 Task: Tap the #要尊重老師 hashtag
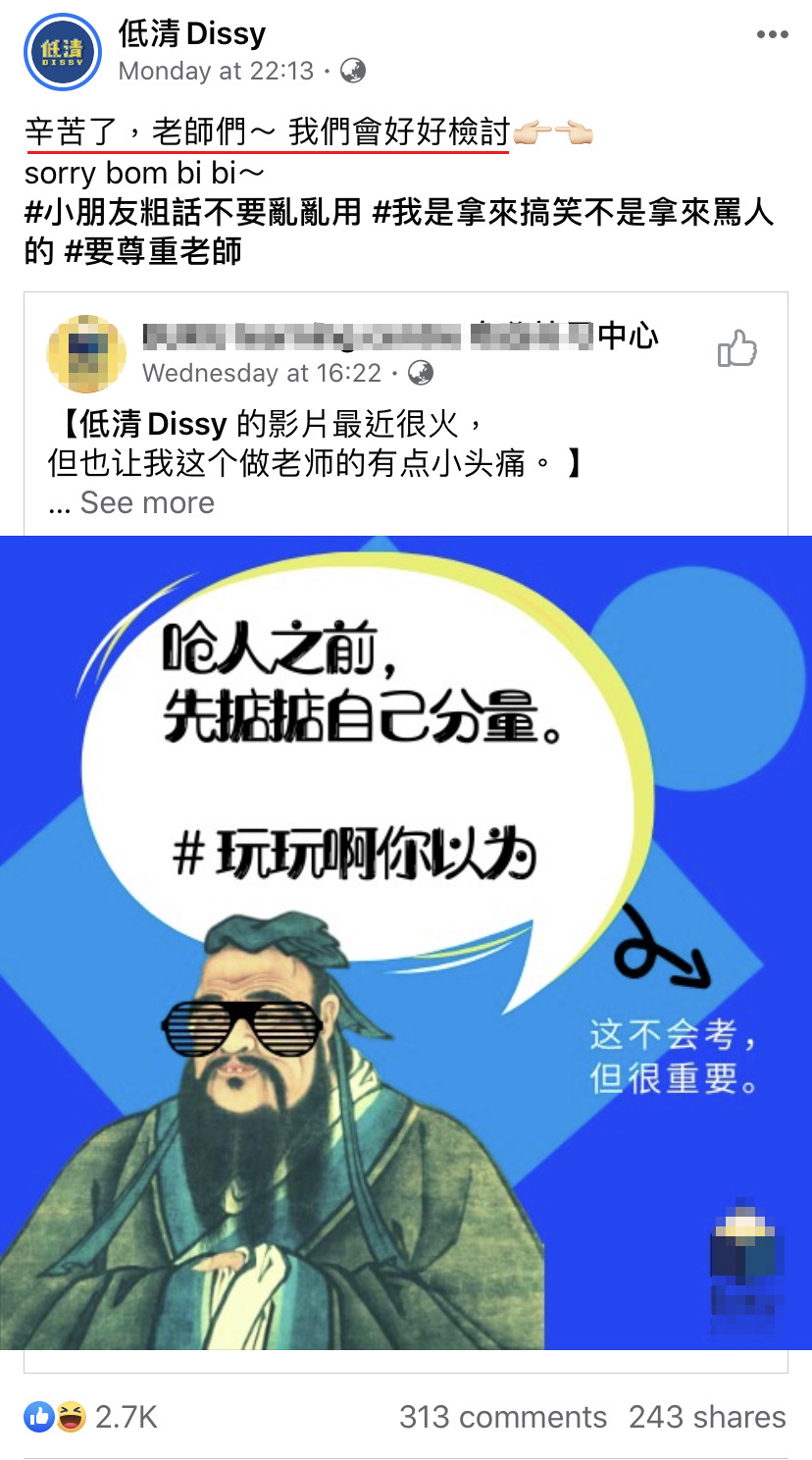click(x=152, y=251)
